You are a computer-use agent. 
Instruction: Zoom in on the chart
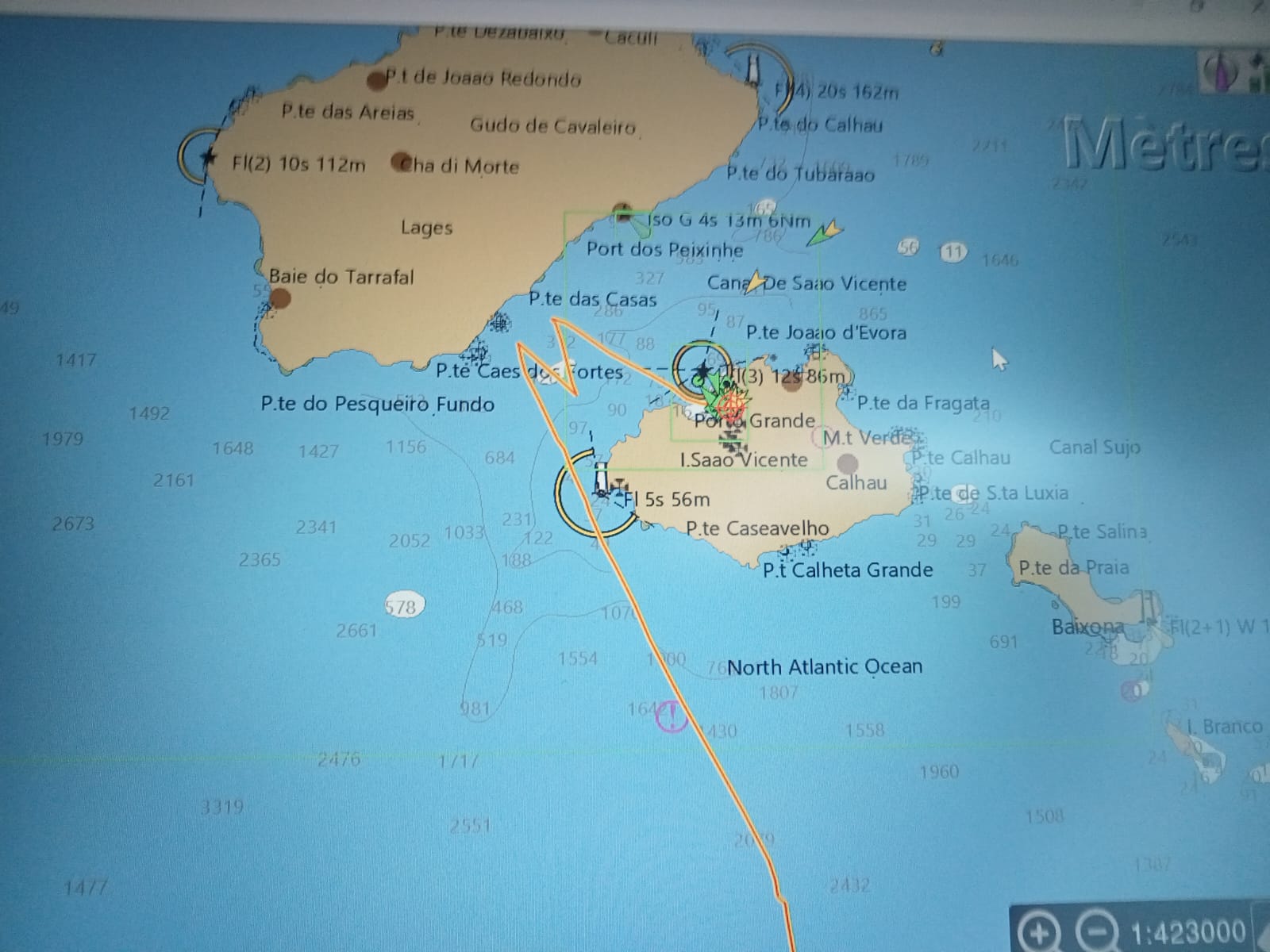coord(1038,931)
